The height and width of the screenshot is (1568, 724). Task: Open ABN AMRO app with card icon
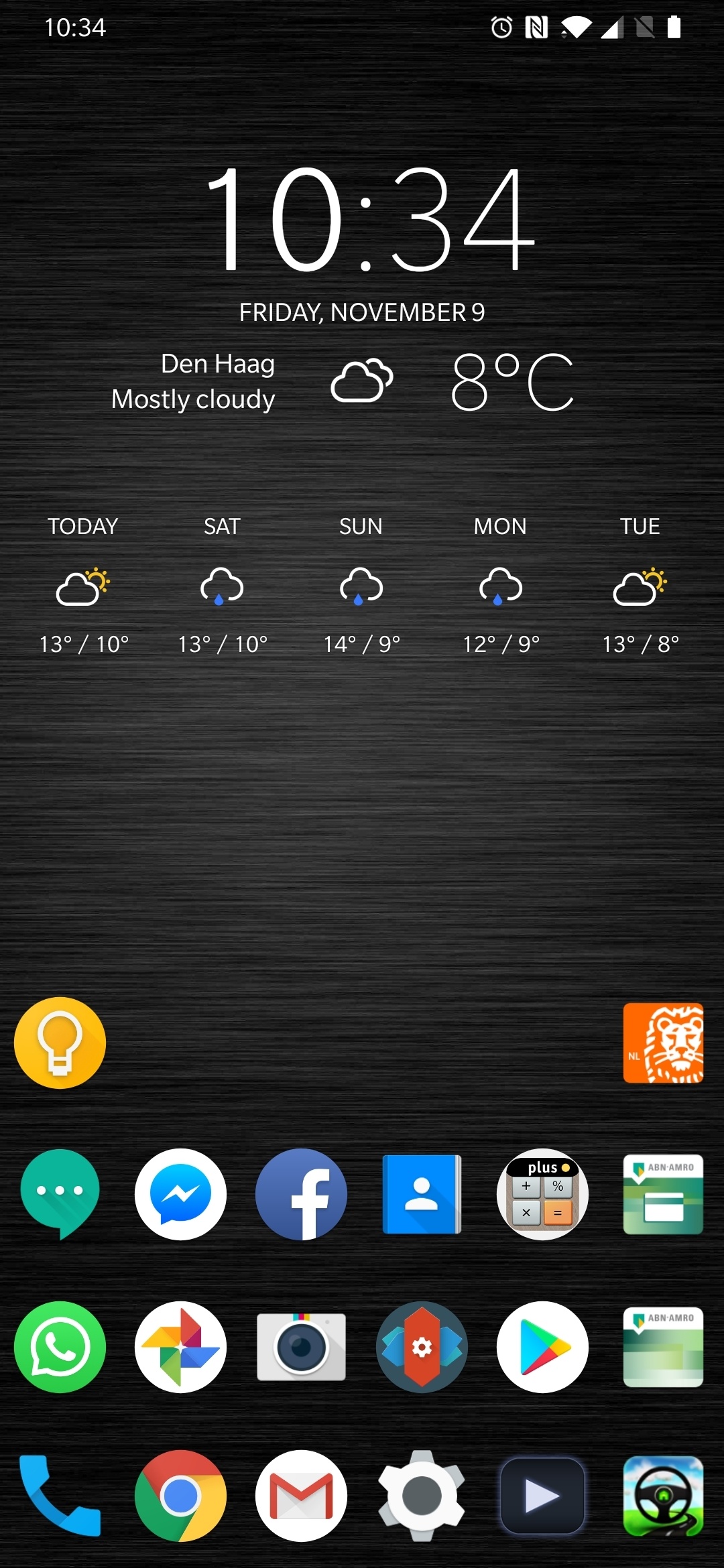pyautogui.click(x=663, y=1194)
